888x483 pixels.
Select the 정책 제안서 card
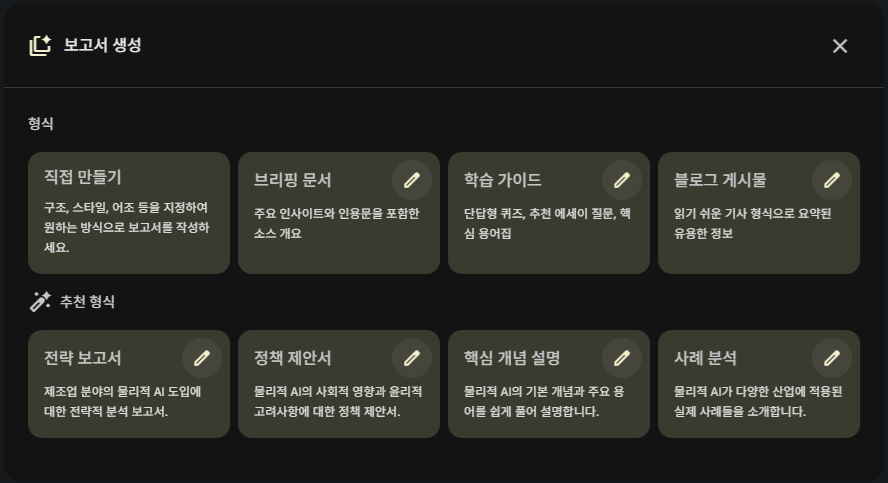[x=320, y=400]
